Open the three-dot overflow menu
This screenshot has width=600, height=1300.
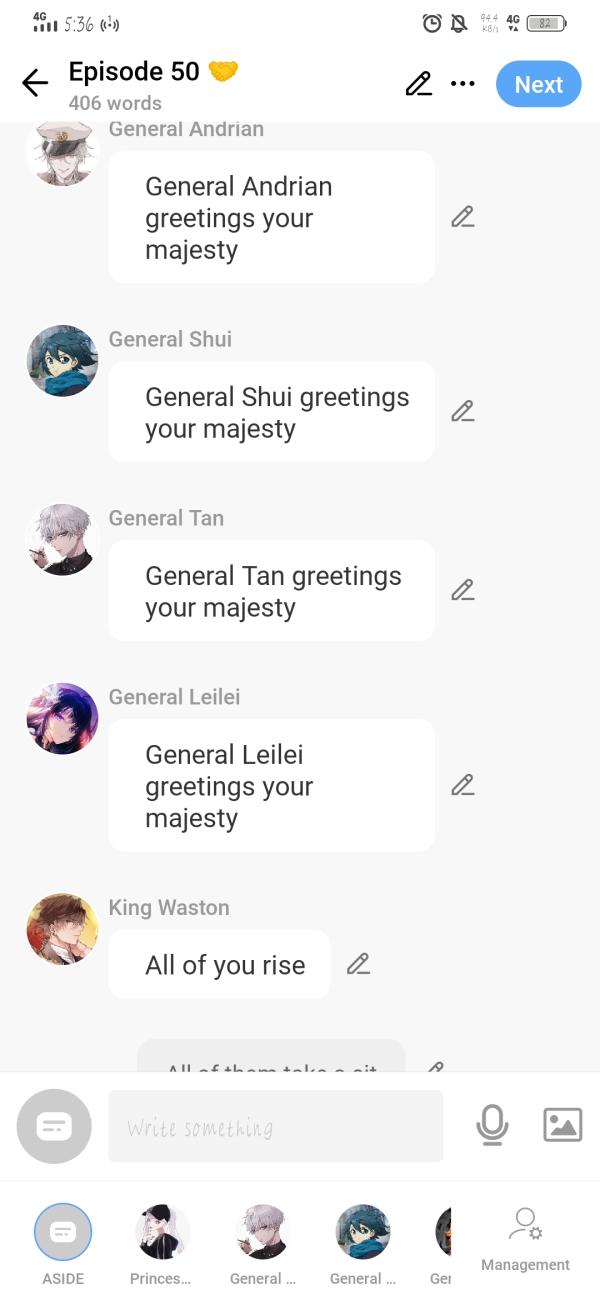tap(462, 84)
